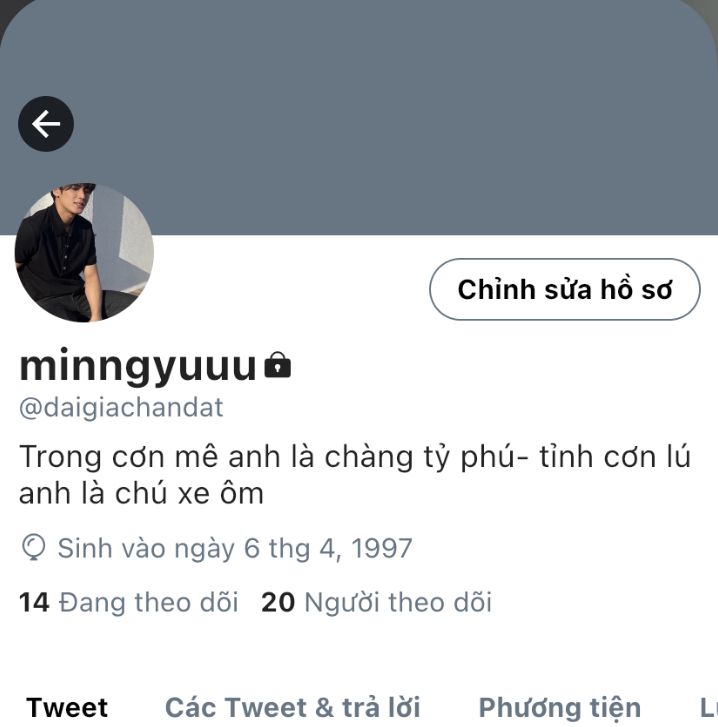Switch to the Phương tiện tab
The width and height of the screenshot is (718, 727).
559,707
